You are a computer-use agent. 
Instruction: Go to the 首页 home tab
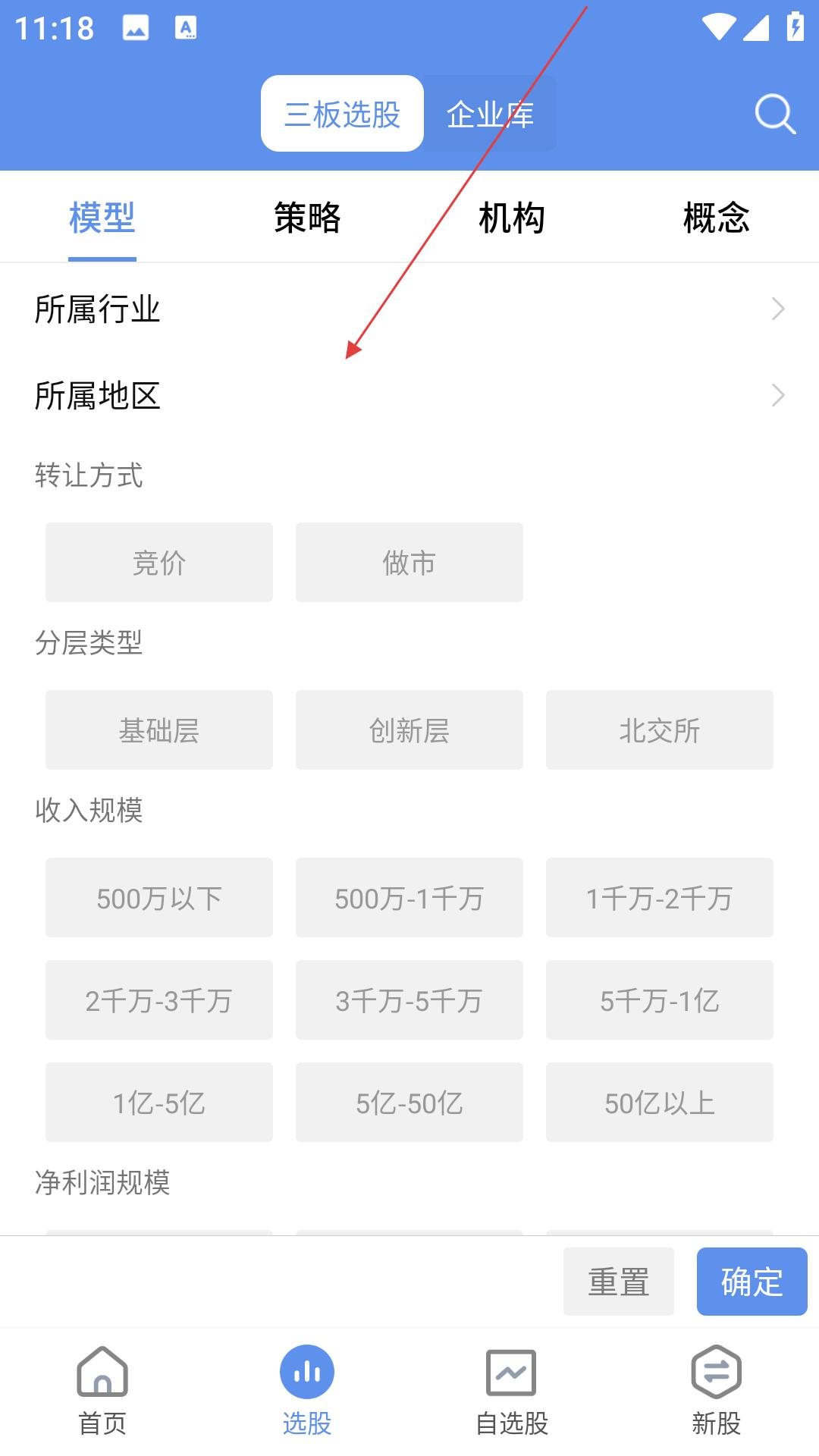(x=102, y=1391)
